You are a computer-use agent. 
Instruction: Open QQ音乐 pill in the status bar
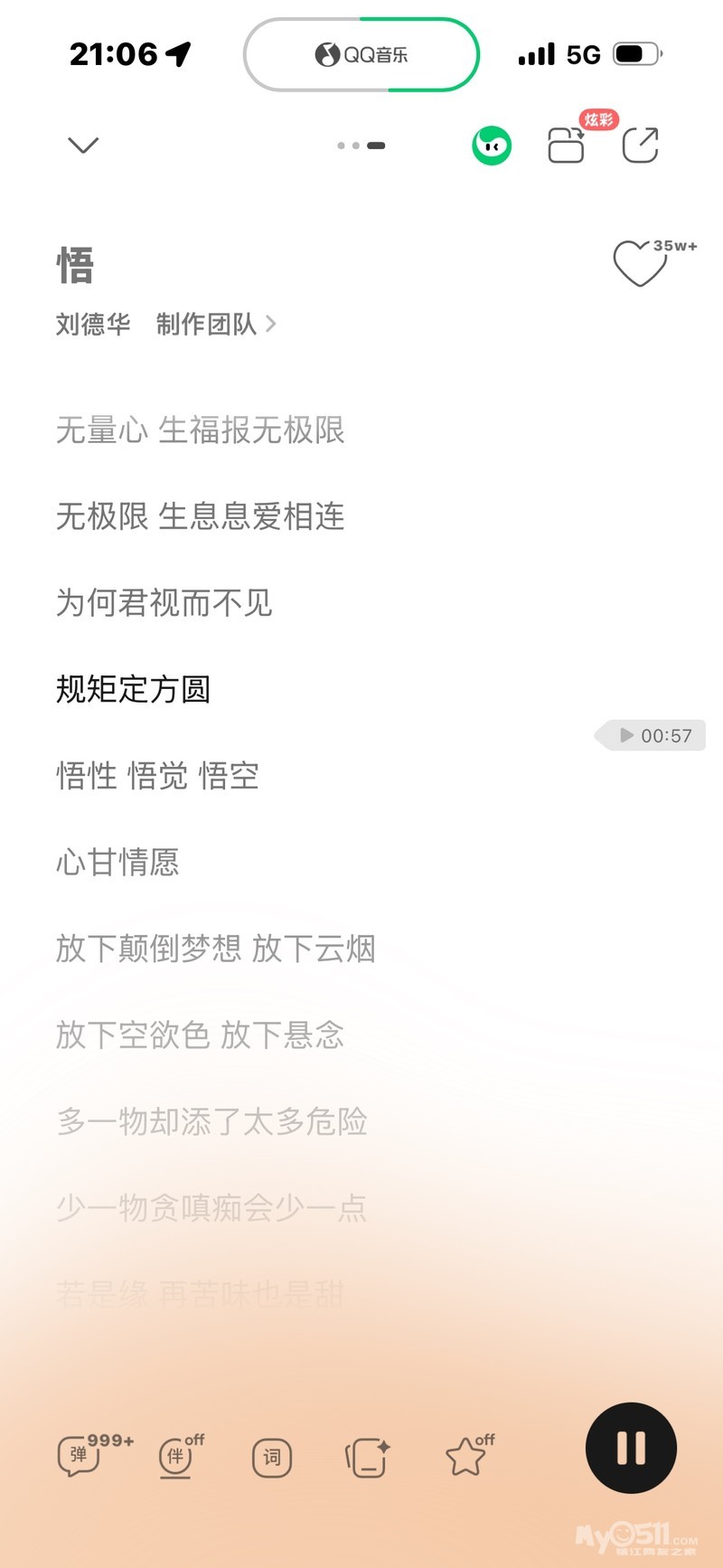tap(361, 54)
